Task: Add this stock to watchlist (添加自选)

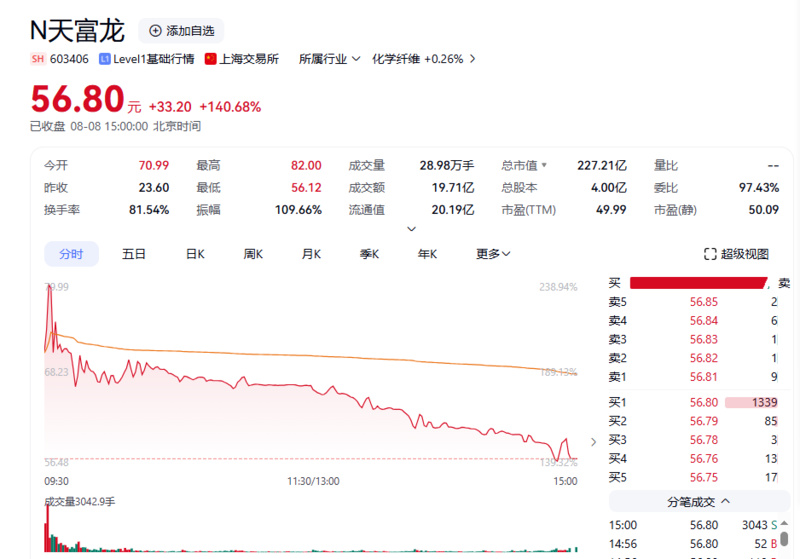Action: click(x=181, y=31)
